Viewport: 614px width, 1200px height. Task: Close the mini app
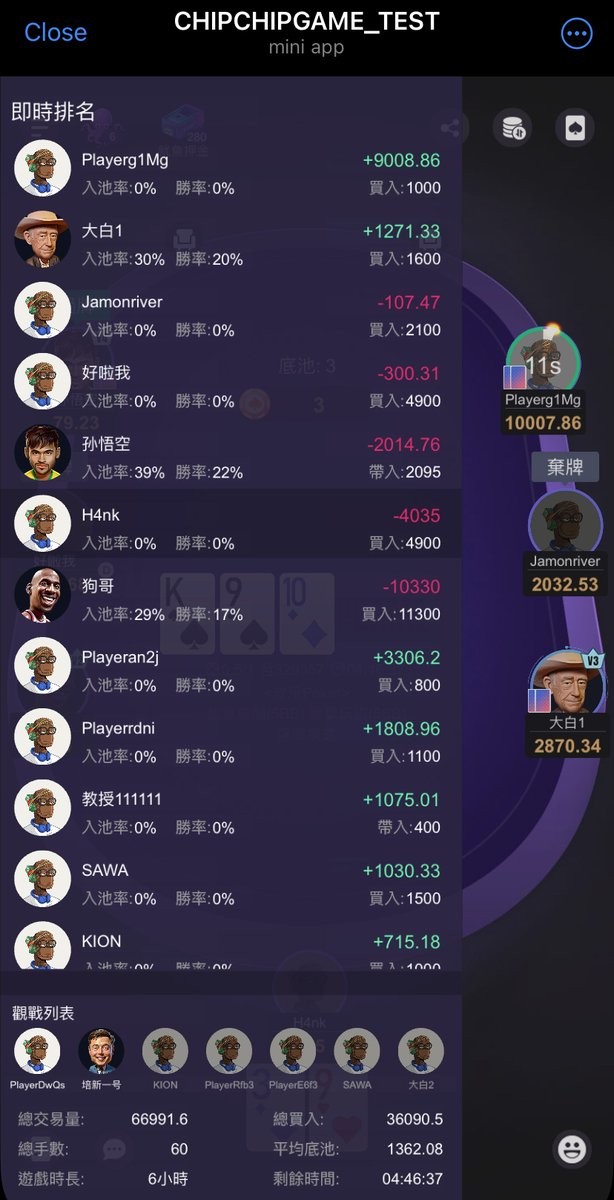point(55,32)
